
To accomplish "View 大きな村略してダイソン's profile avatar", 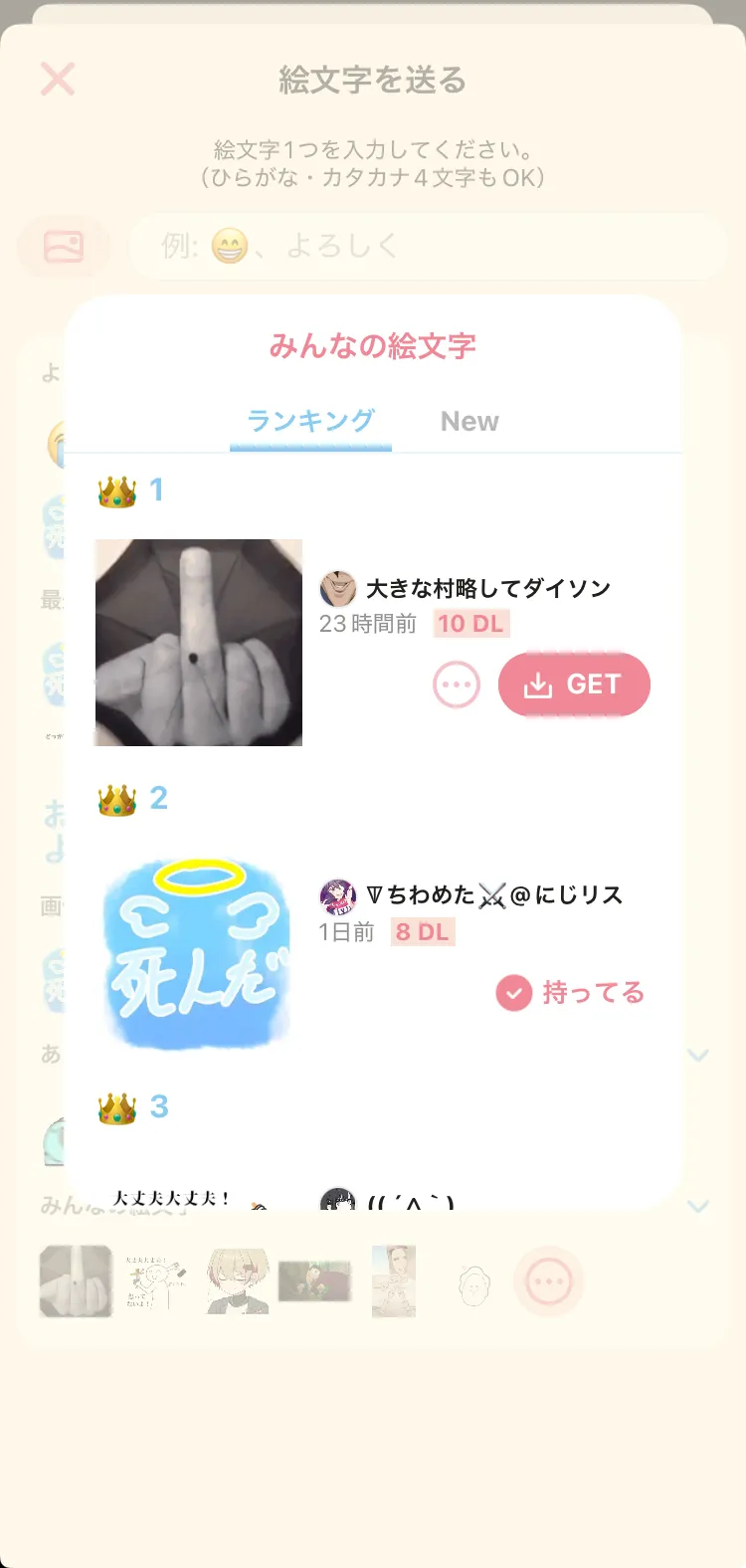I will 338,589.
